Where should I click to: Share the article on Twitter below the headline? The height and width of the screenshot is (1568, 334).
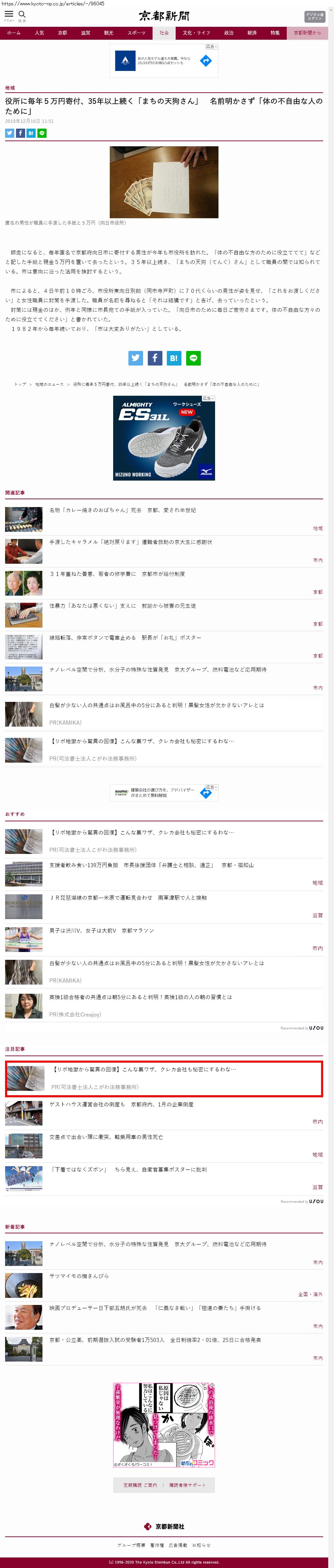[10, 133]
